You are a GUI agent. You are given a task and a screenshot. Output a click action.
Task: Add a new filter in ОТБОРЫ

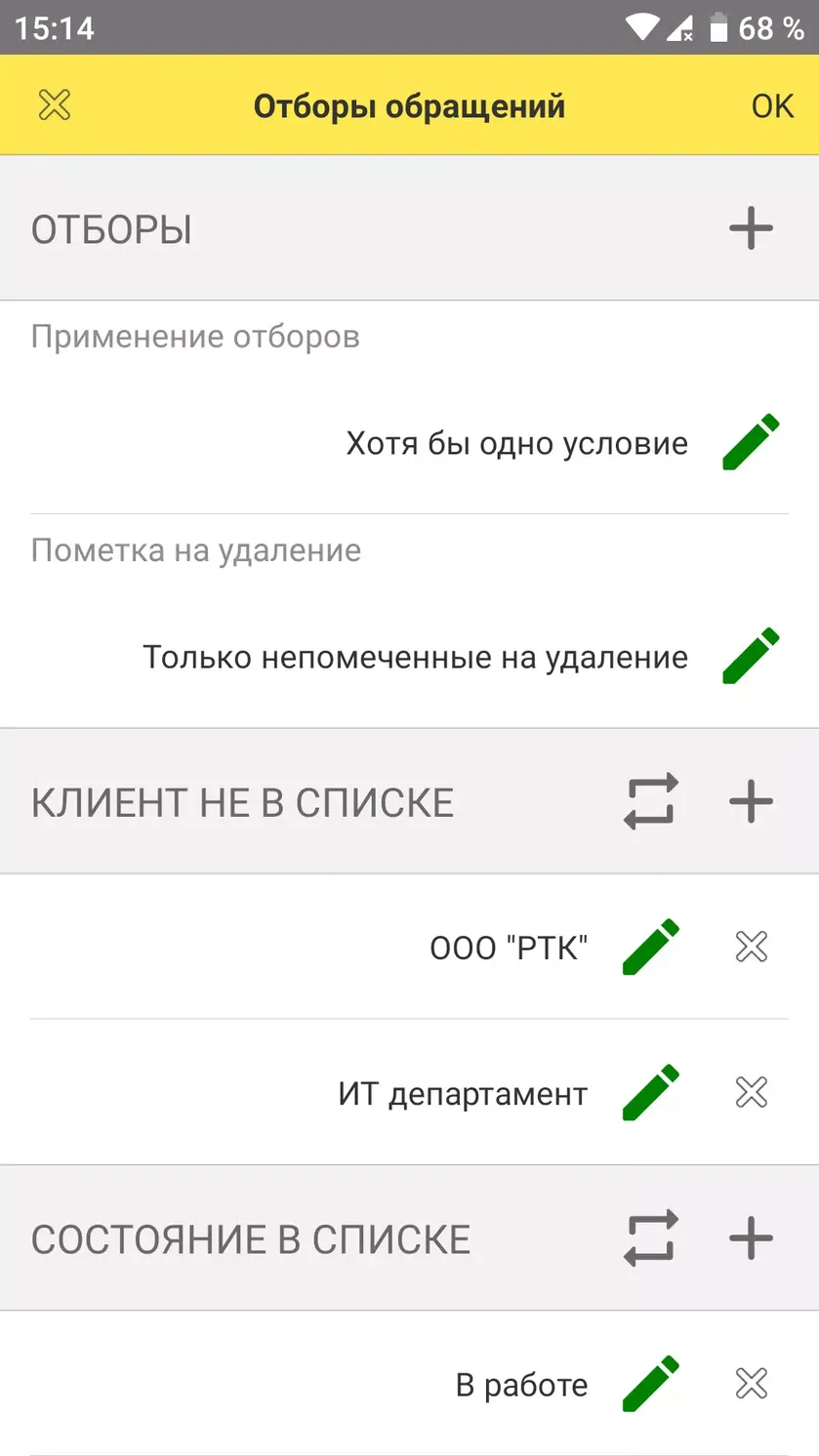coord(751,228)
